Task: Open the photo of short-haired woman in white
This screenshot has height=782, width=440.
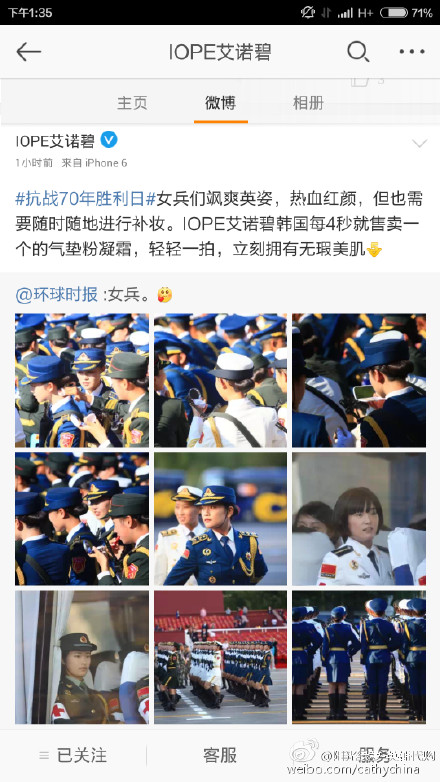Action: tap(359, 519)
